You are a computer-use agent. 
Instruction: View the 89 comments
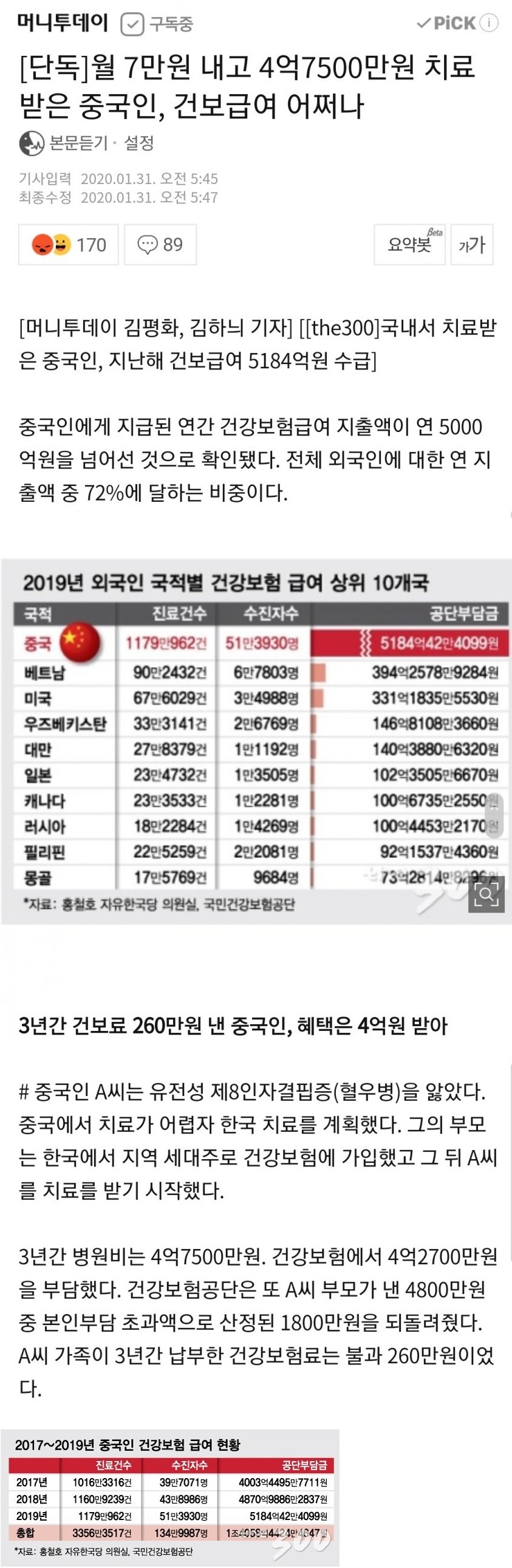click(160, 245)
